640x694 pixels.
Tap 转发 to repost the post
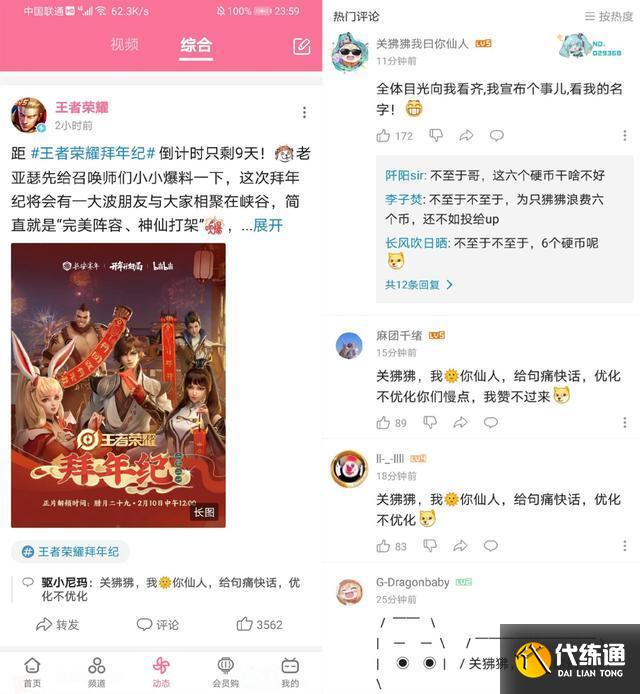[57, 624]
